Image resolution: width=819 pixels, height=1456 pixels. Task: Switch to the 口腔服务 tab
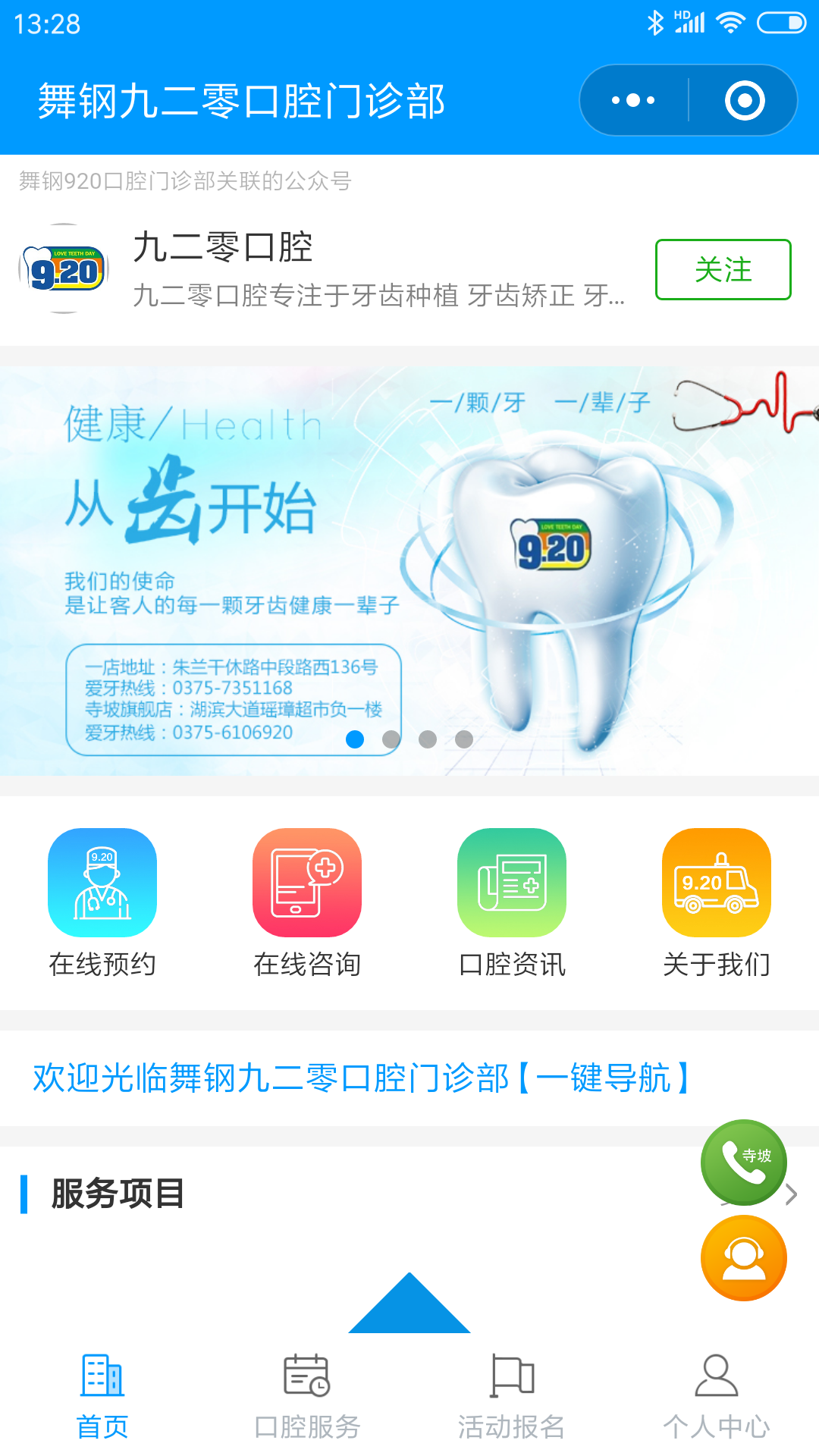pos(307,1397)
